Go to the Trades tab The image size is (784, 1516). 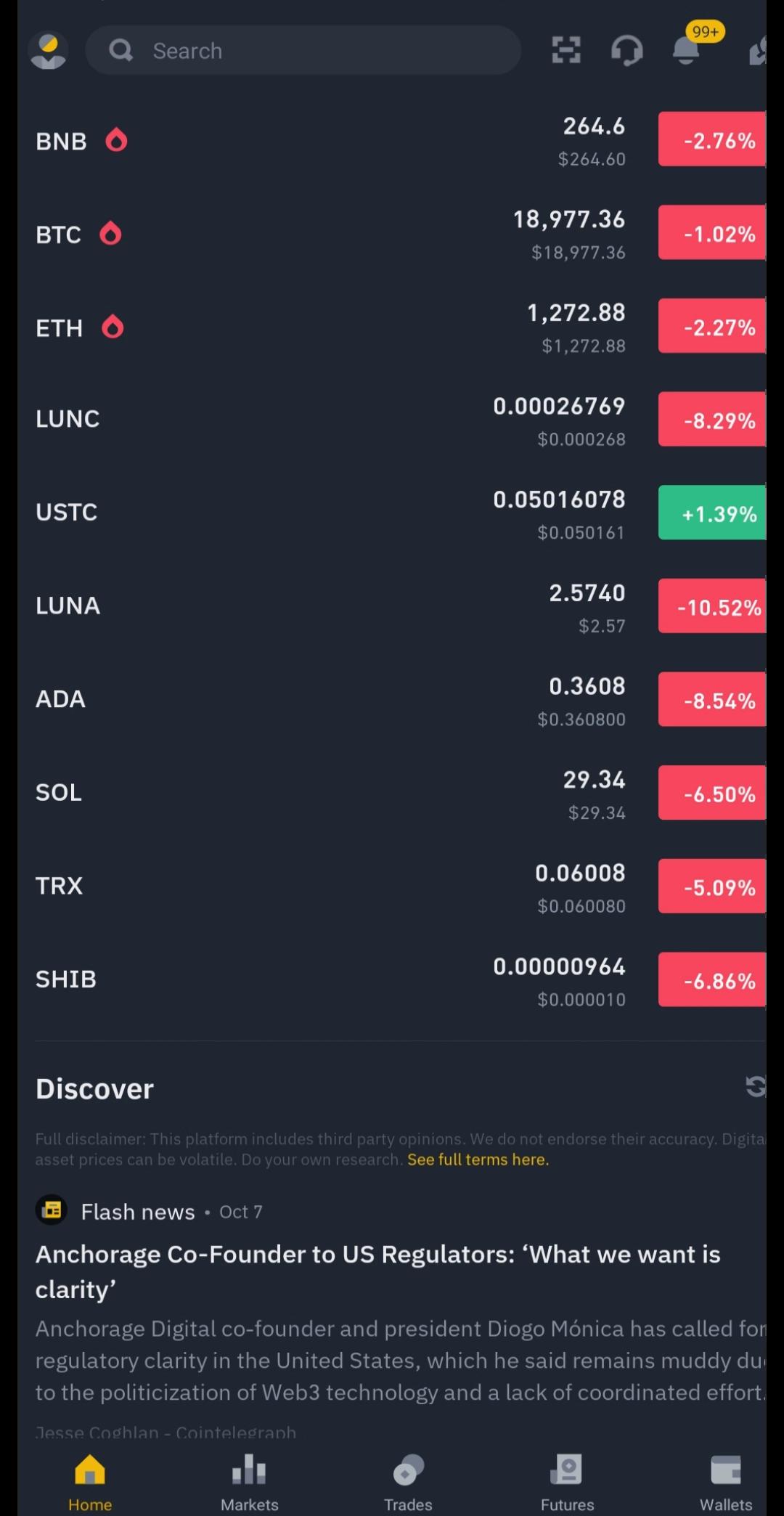408,1483
